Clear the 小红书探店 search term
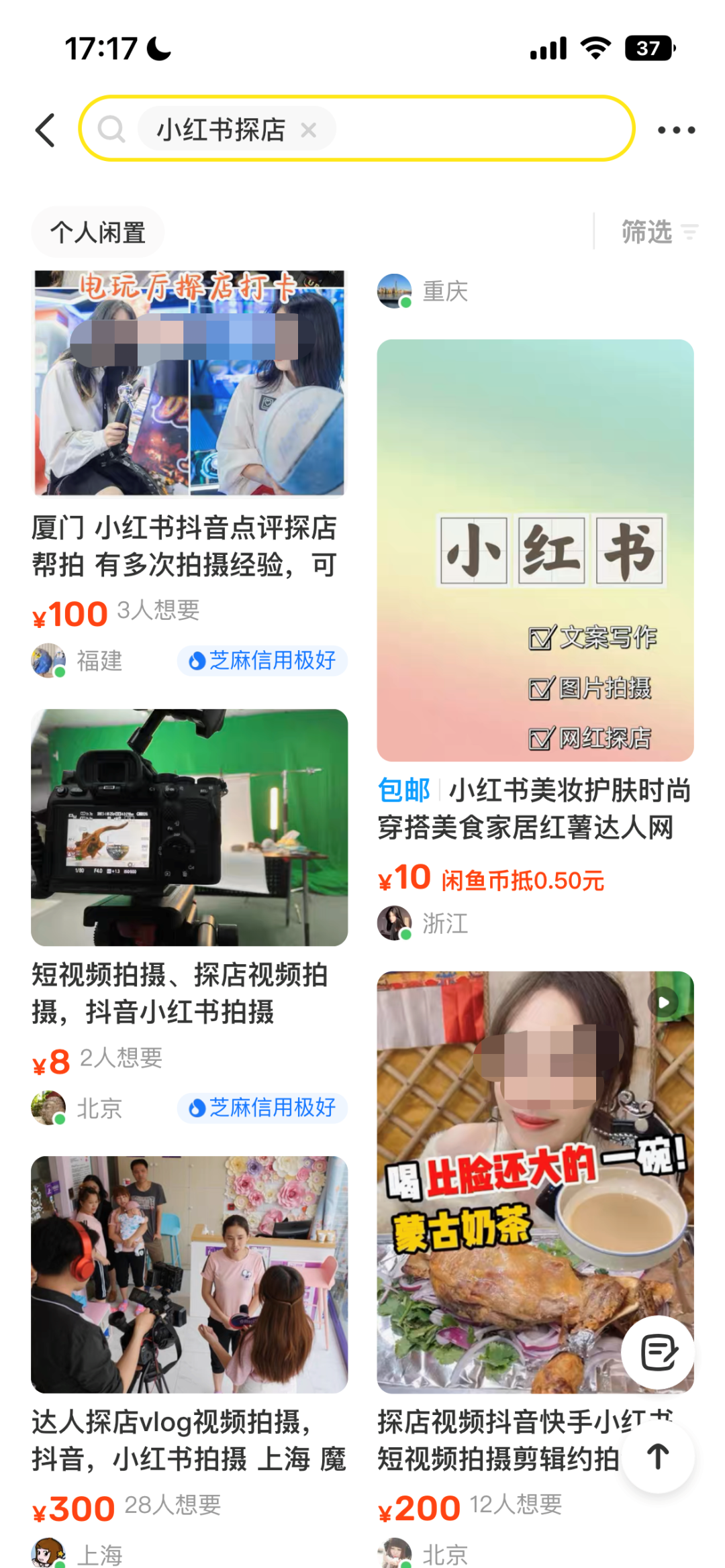 pyautogui.click(x=308, y=130)
